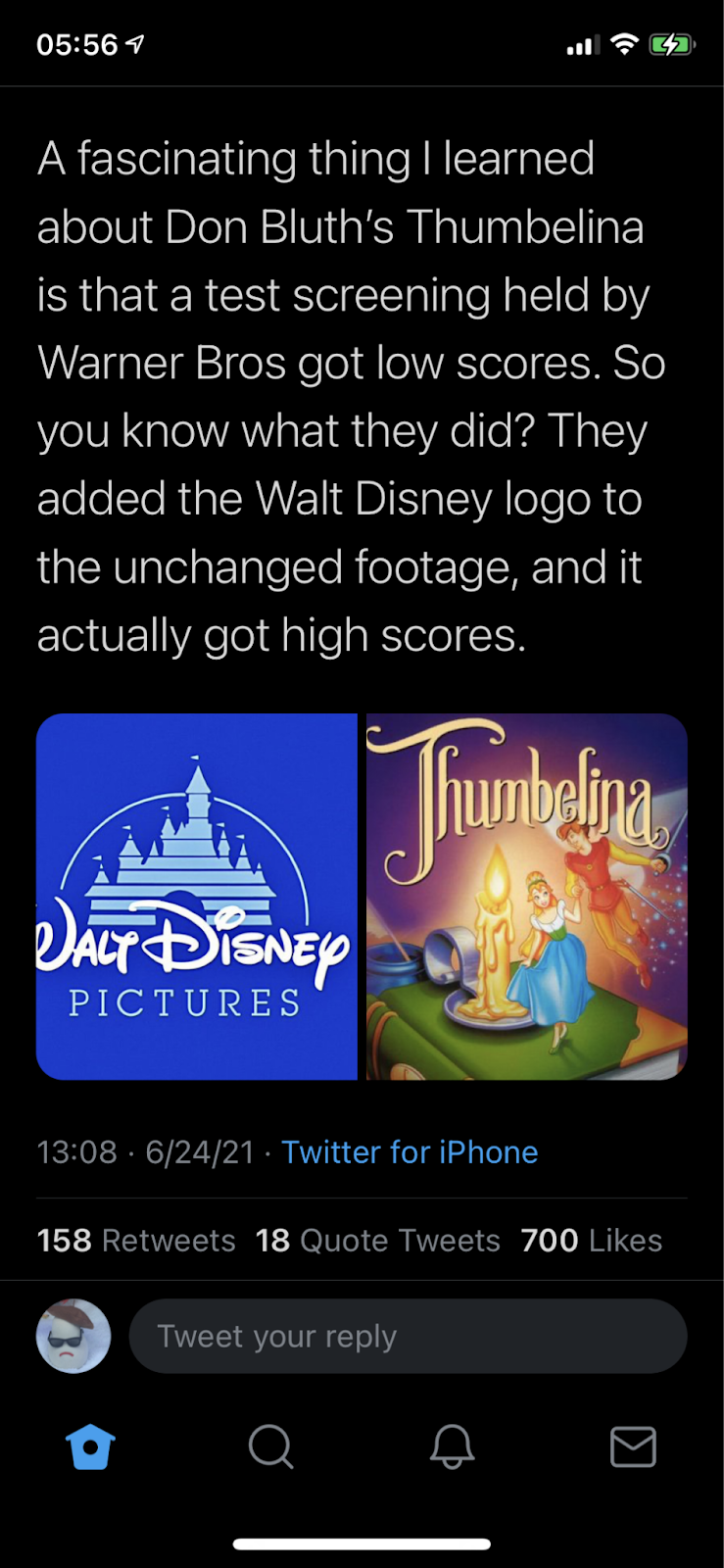Open the Notifications bell tab
Viewport: 724px width, 1568px height.
click(x=452, y=1446)
